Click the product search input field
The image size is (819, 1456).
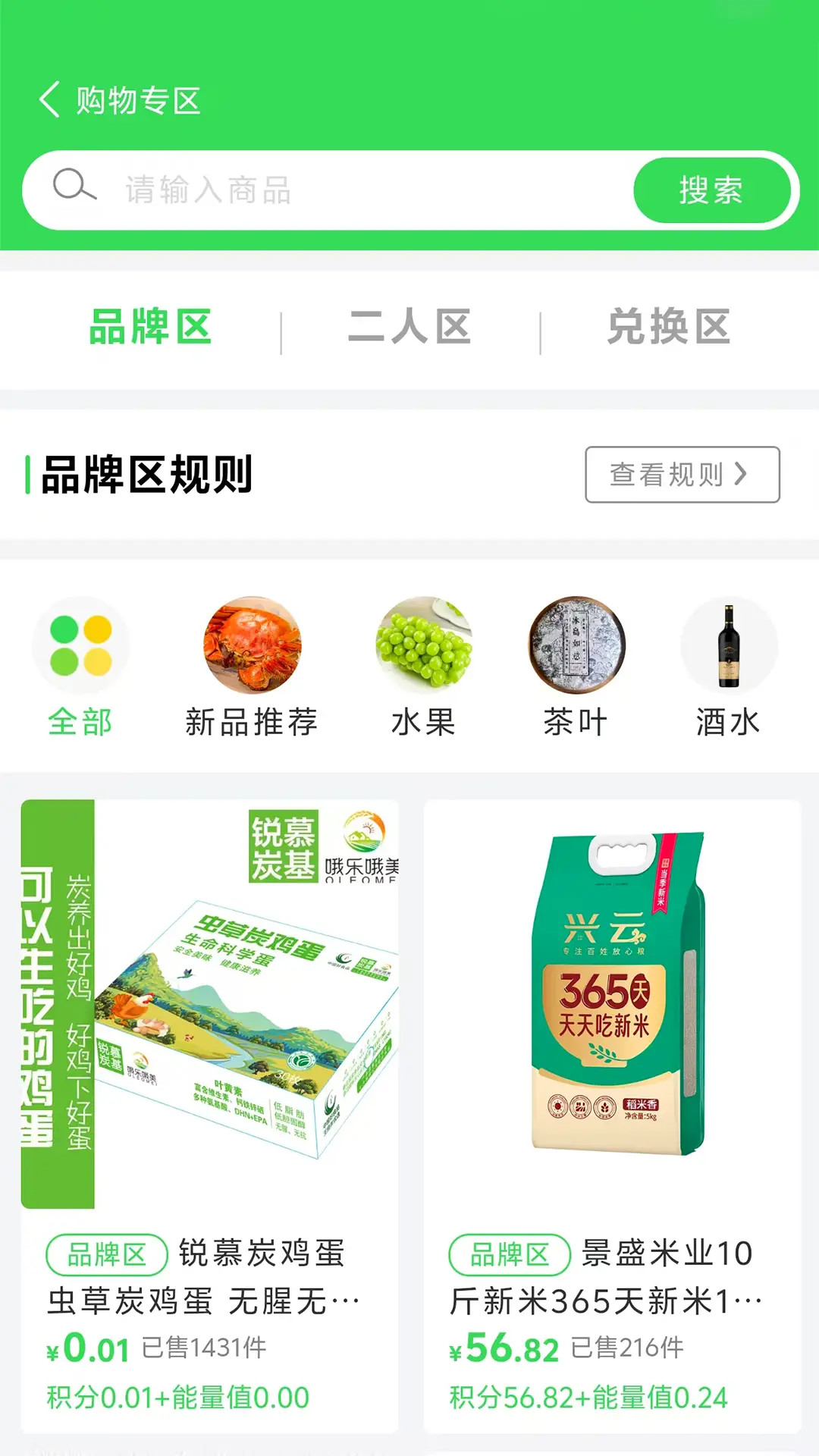pos(341,189)
